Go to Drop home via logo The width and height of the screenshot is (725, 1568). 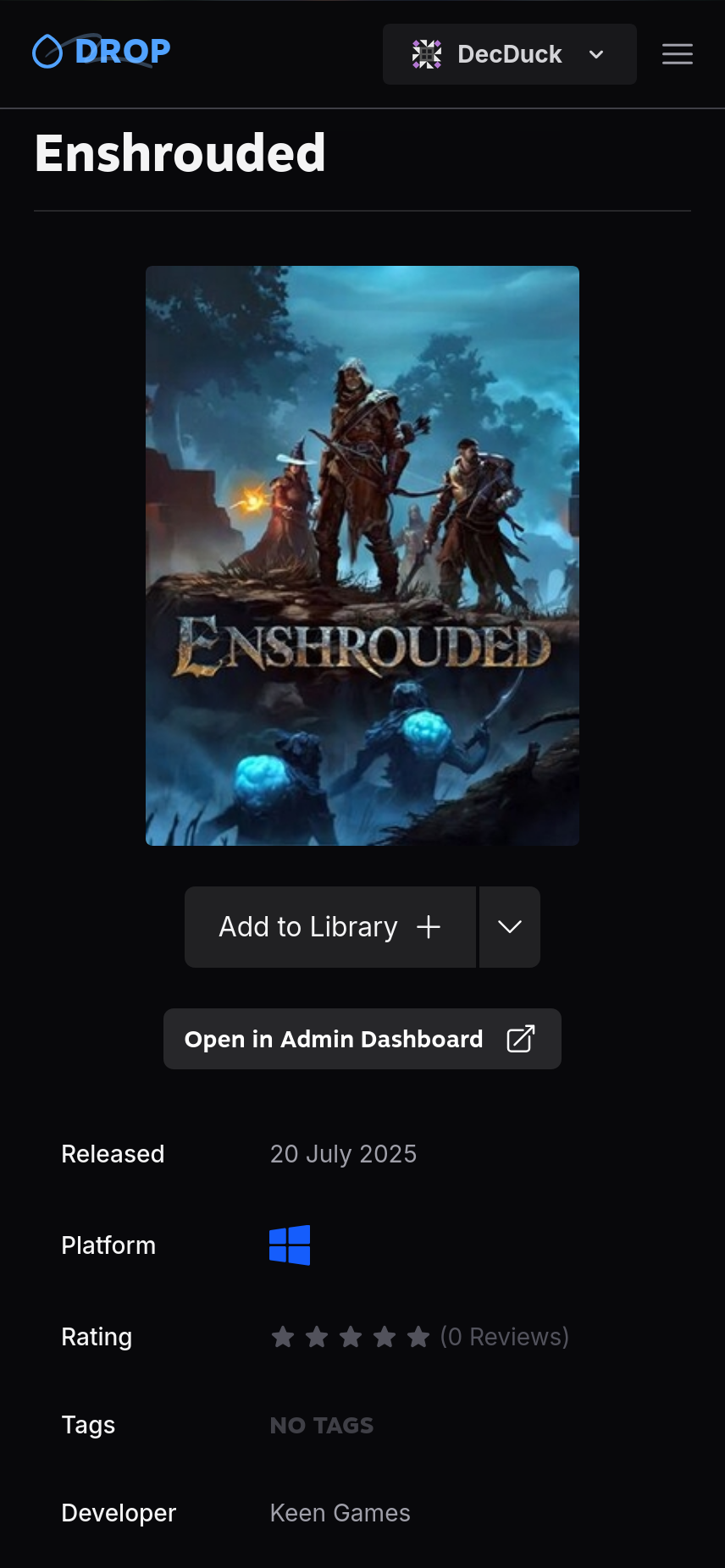[102, 52]
